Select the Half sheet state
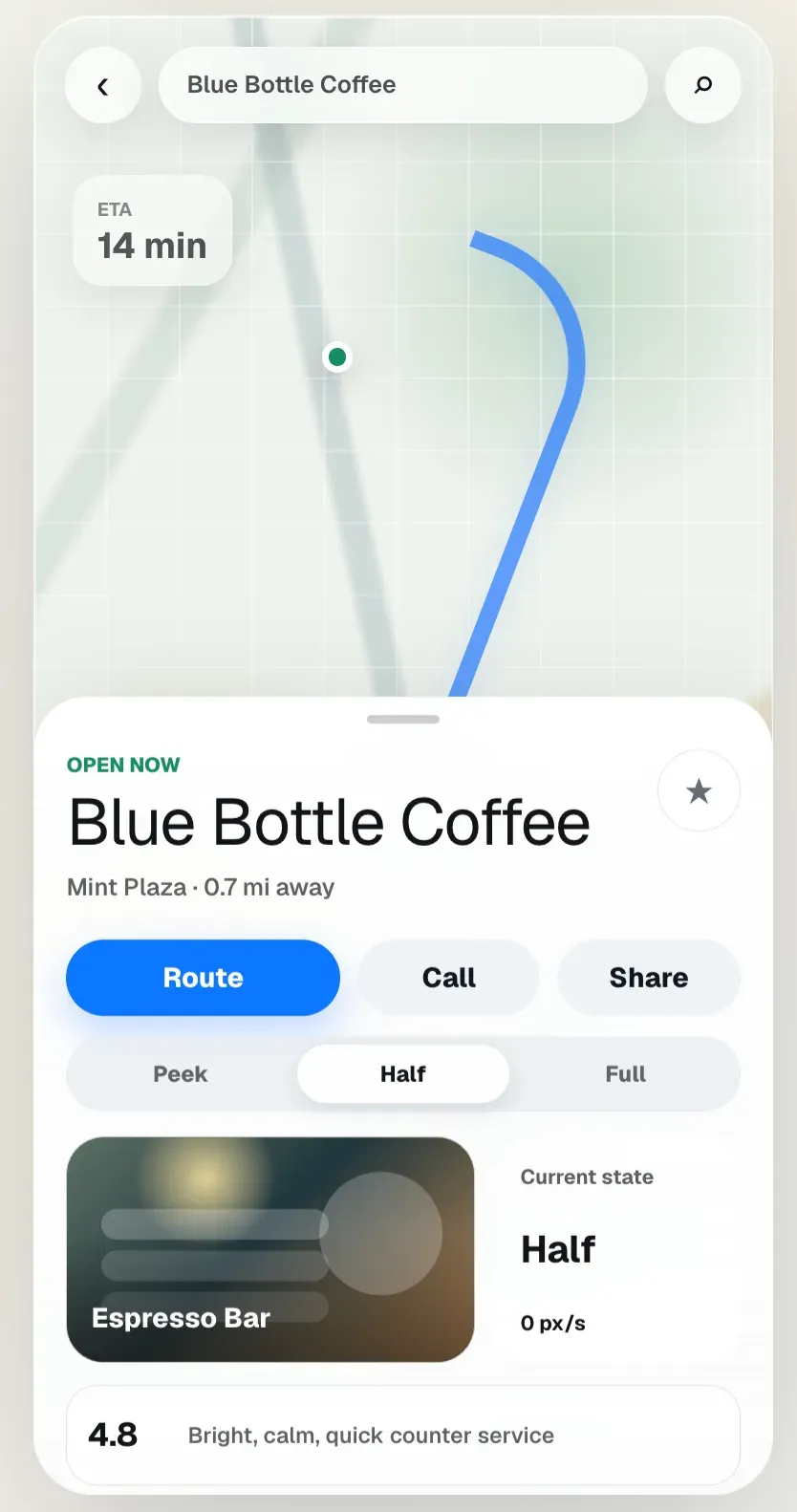Image resolution: width=797 pixels, height=1512 pixels. (403, 1074)
